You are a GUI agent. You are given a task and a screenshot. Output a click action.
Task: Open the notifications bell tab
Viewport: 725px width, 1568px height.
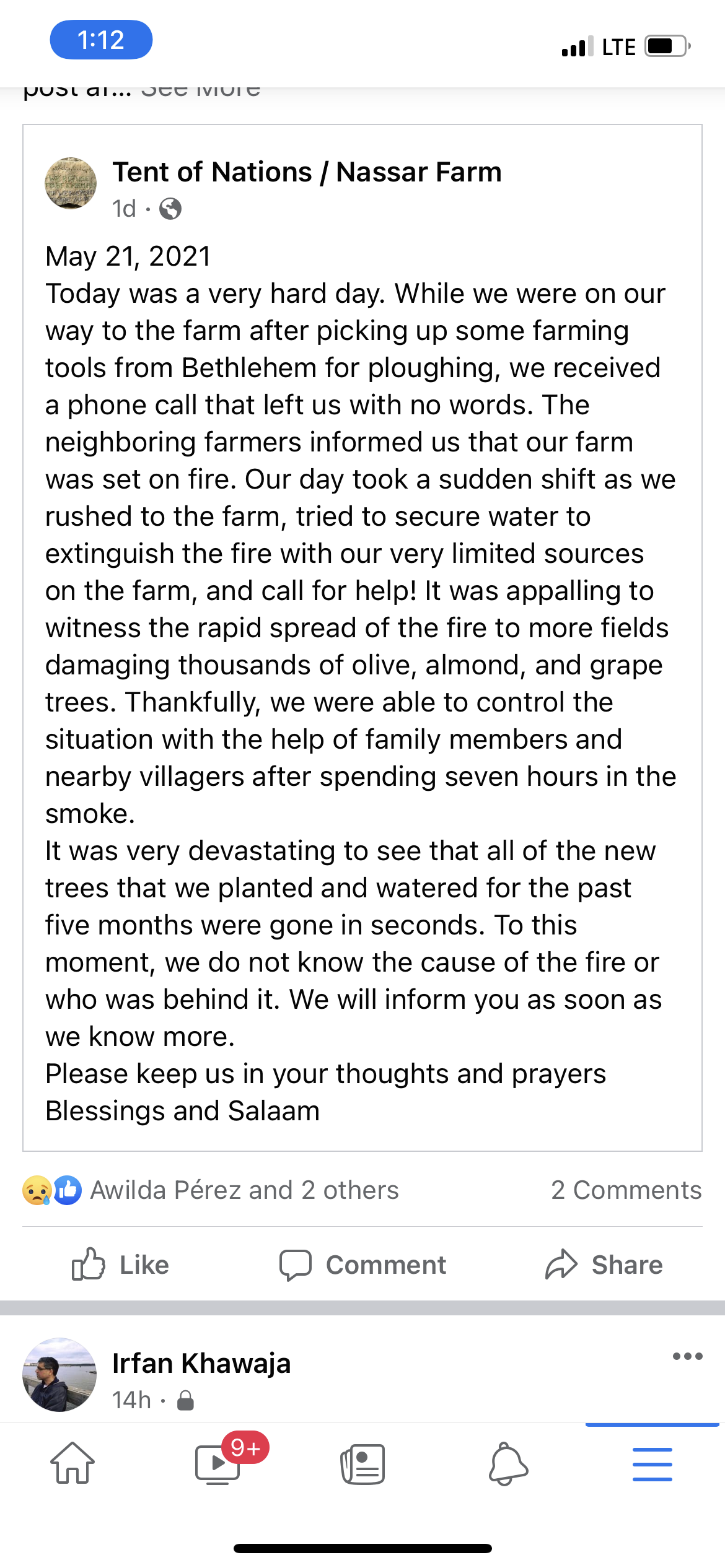click(508, 1464)
